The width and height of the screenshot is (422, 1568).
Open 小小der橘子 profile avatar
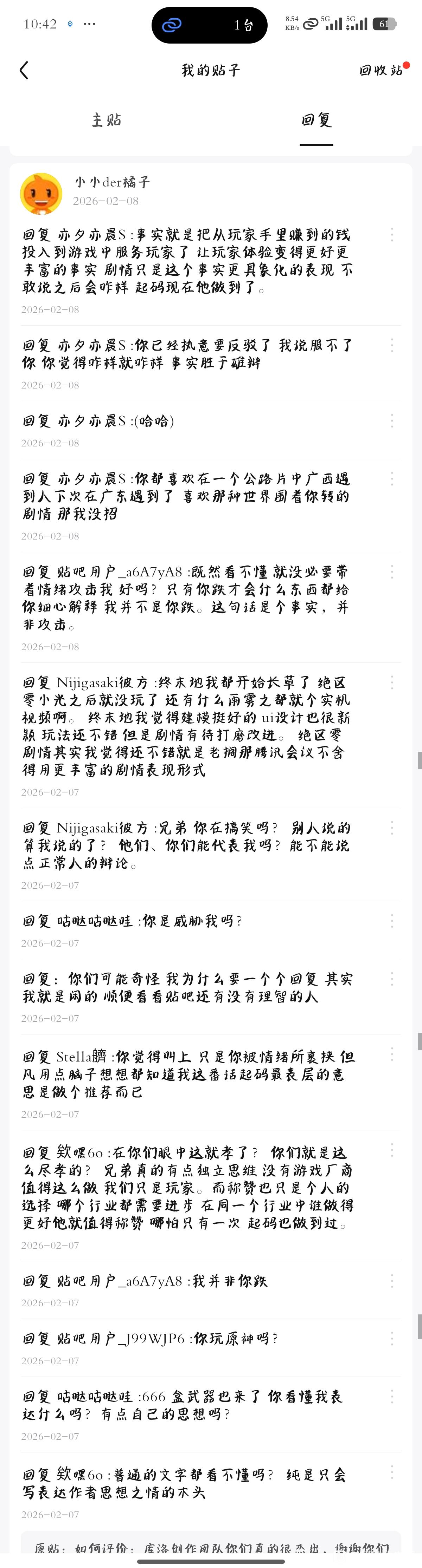point(41,193)
